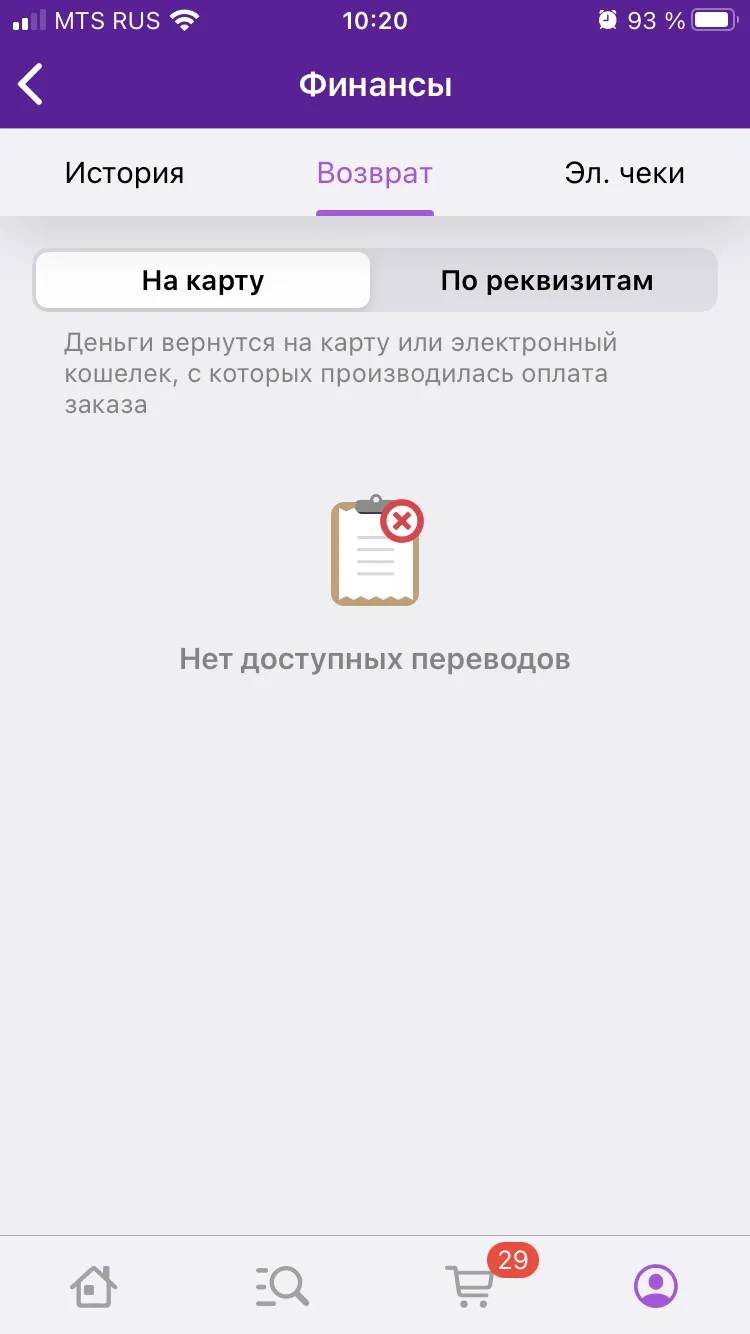Select the Возврат tab
This screenshot has width=750, height=1334.
click(375, 173)
